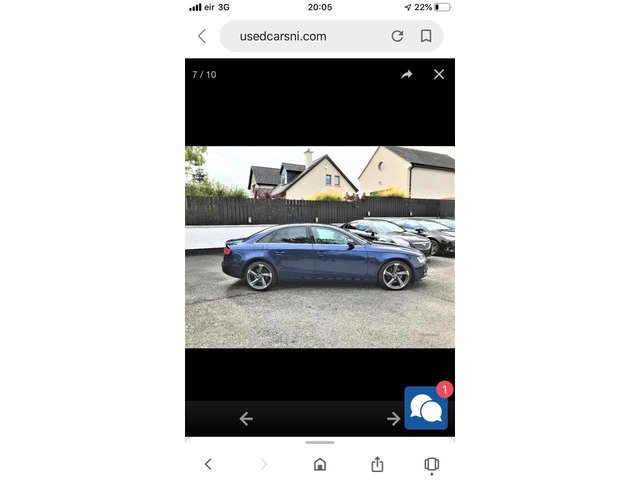This screenshot has height=480, width=640.
Task: Go to the browser home page
Action: tap(320, 464)
